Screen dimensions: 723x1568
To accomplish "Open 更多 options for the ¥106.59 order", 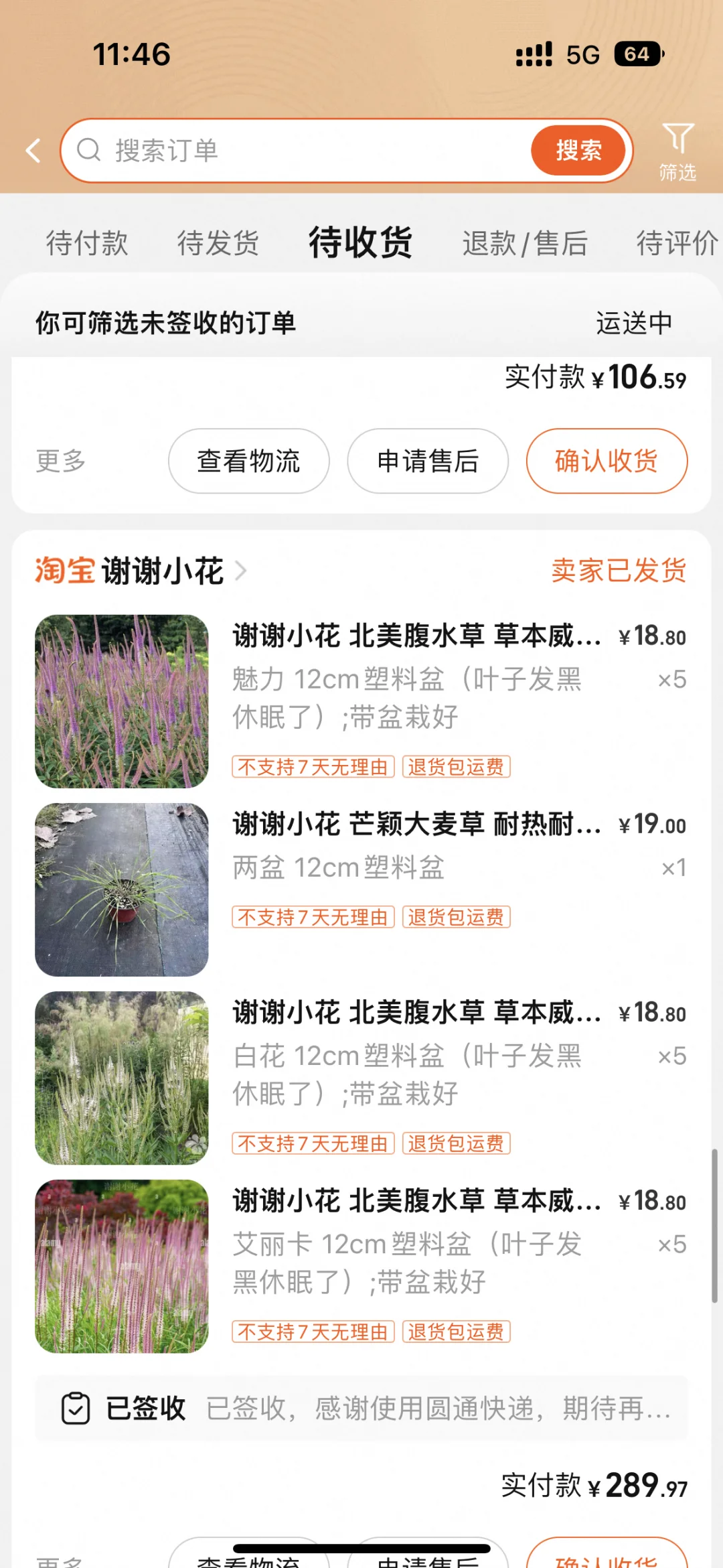I will (x=61, y=461).
